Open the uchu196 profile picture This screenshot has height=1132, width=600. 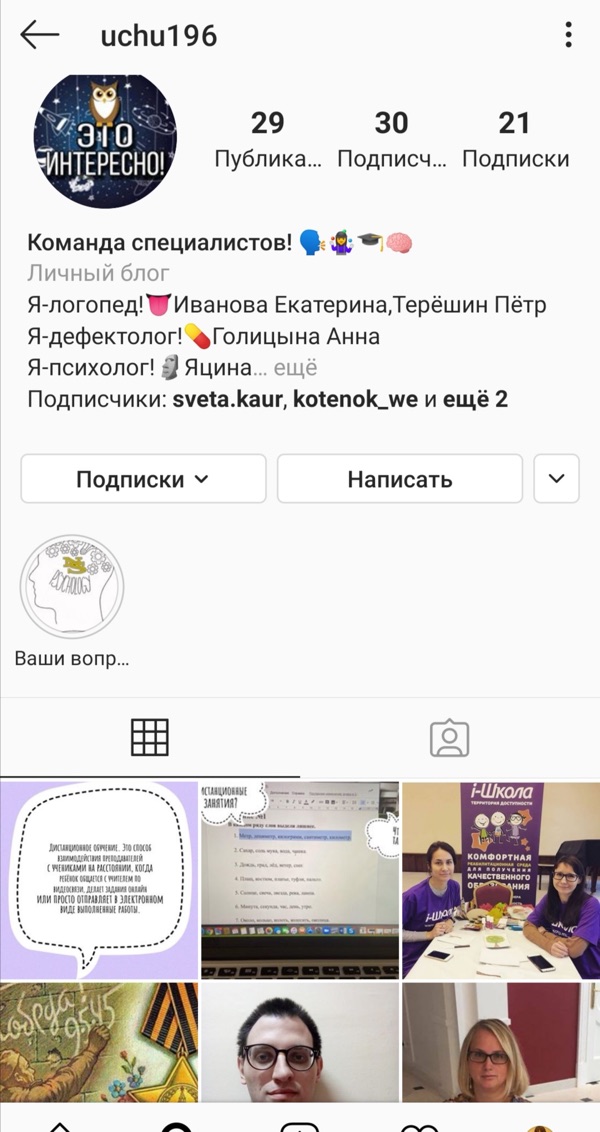[105, 139]
